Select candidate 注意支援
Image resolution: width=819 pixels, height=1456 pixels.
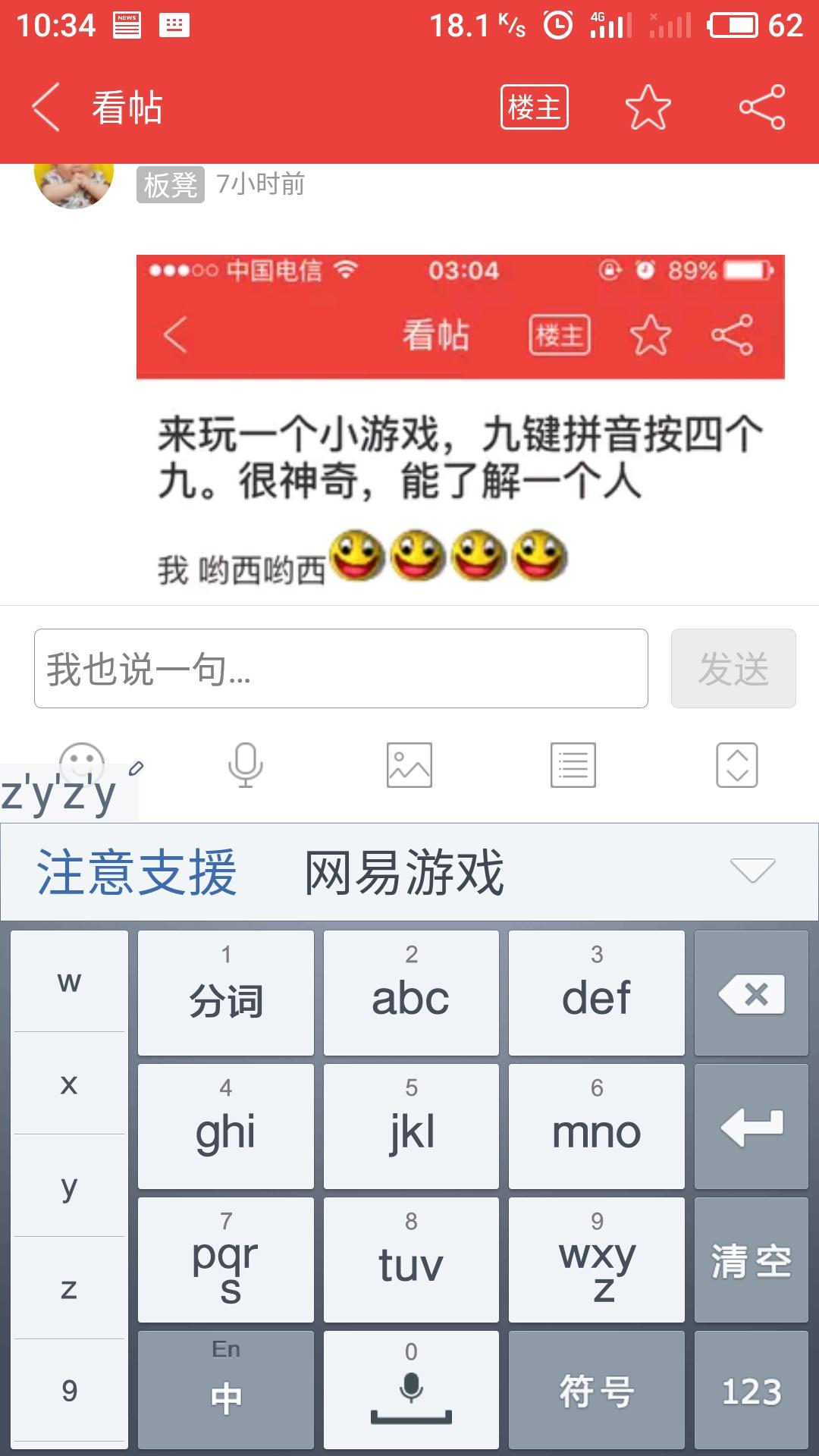(x=136, y=872)
